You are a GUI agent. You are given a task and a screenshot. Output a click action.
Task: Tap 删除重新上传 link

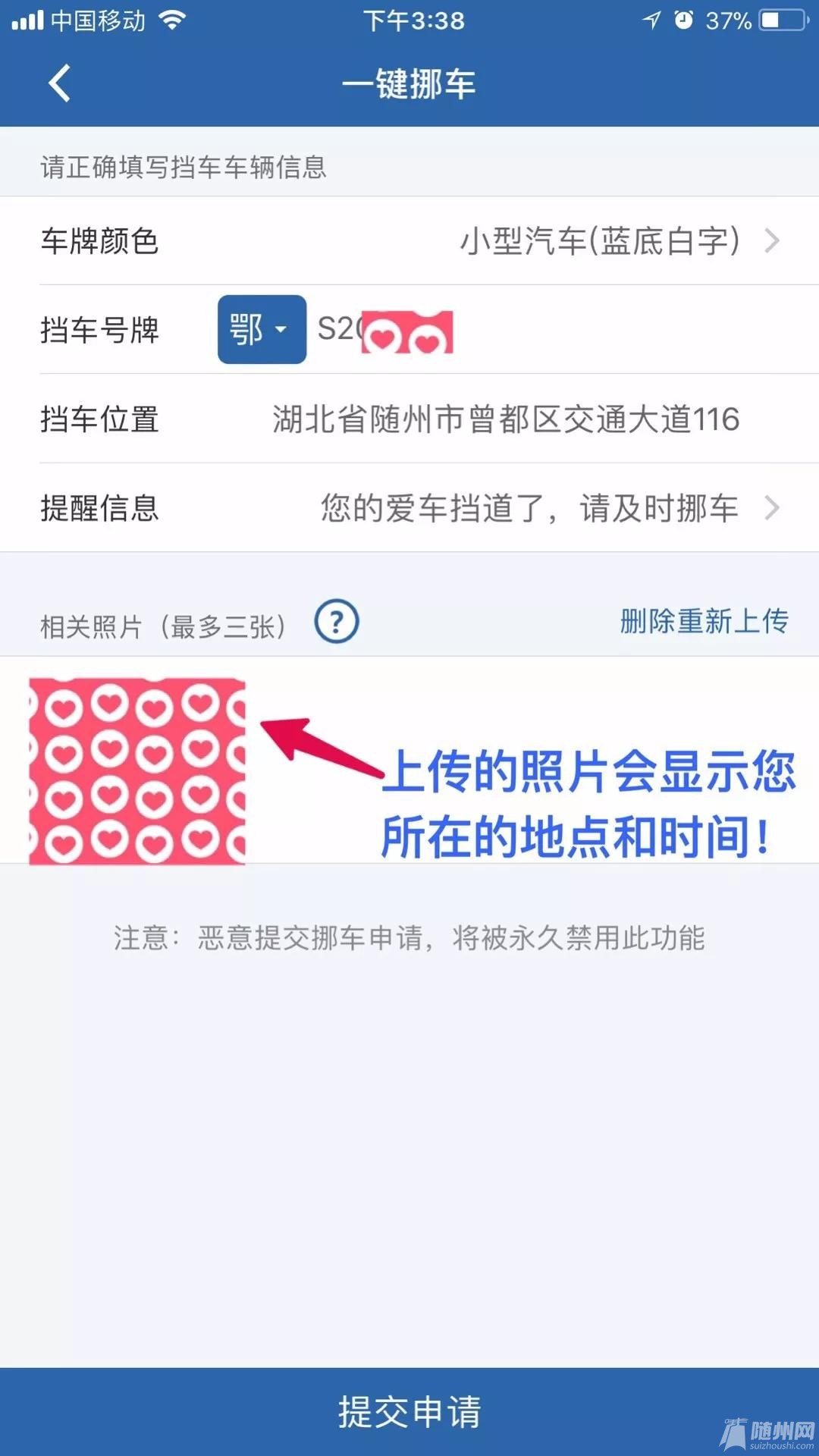pyautogui.click(x=704, y=622)
